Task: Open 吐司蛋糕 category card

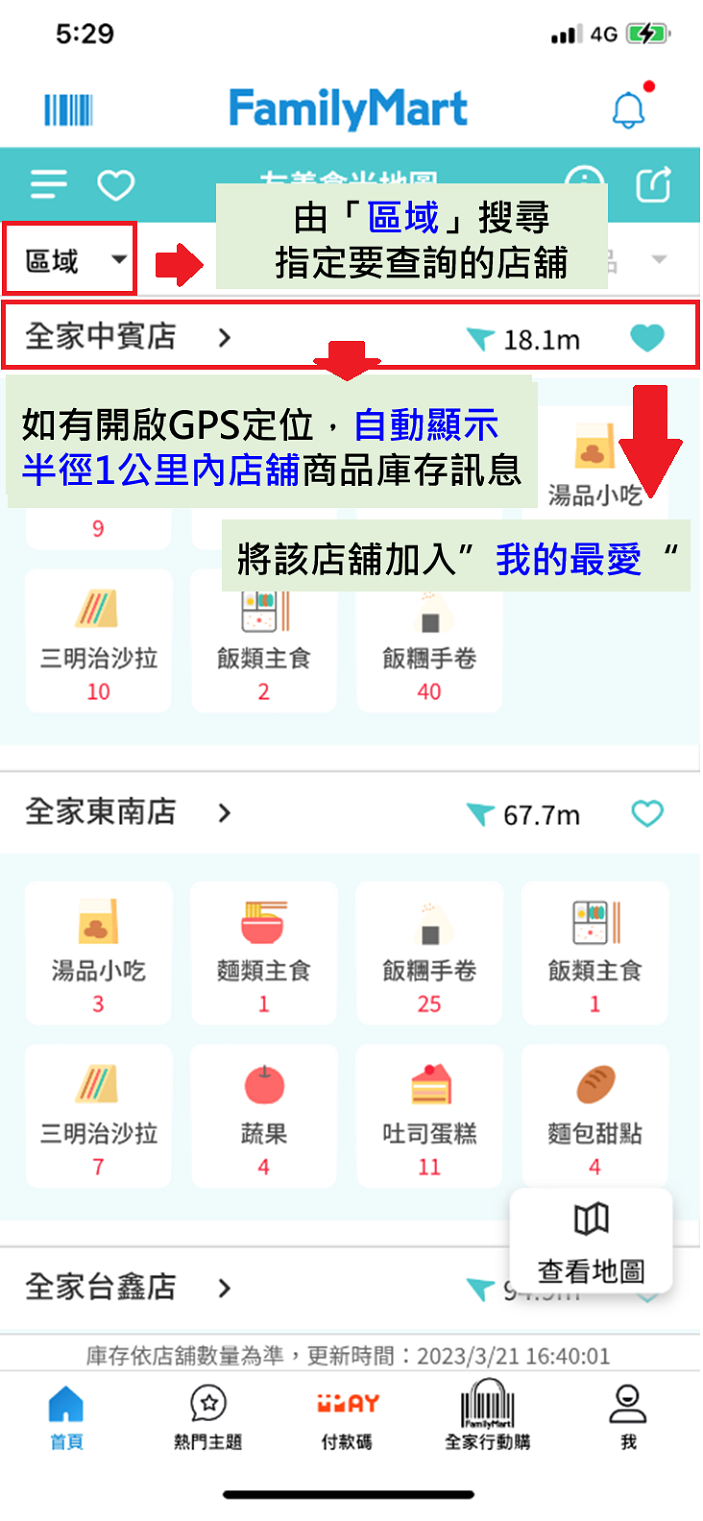Action: click(x=429, y=1116)
